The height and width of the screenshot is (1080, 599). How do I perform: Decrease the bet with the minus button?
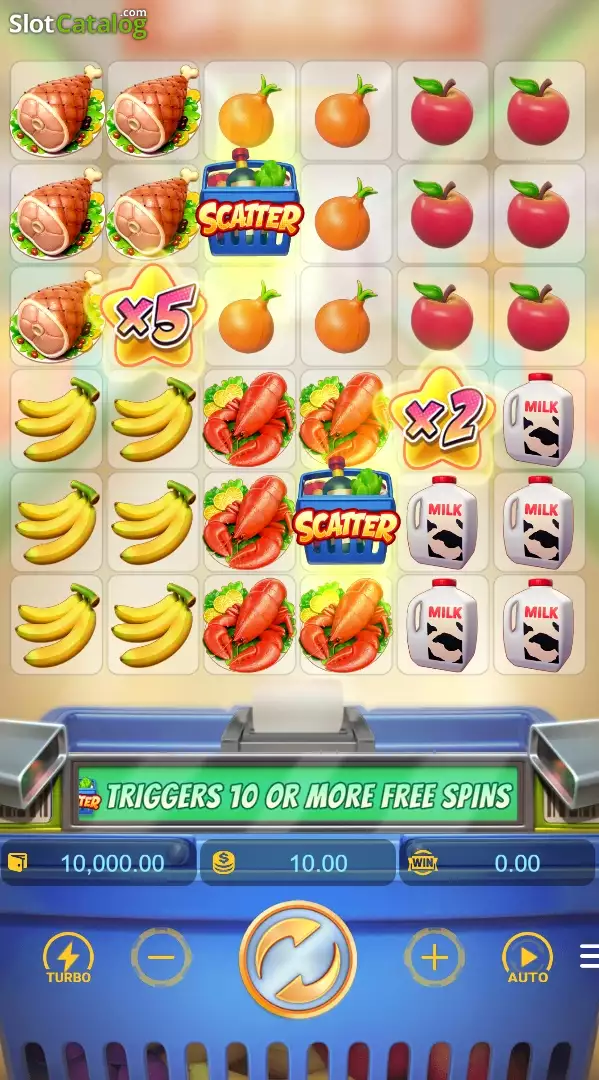(161, 957)
